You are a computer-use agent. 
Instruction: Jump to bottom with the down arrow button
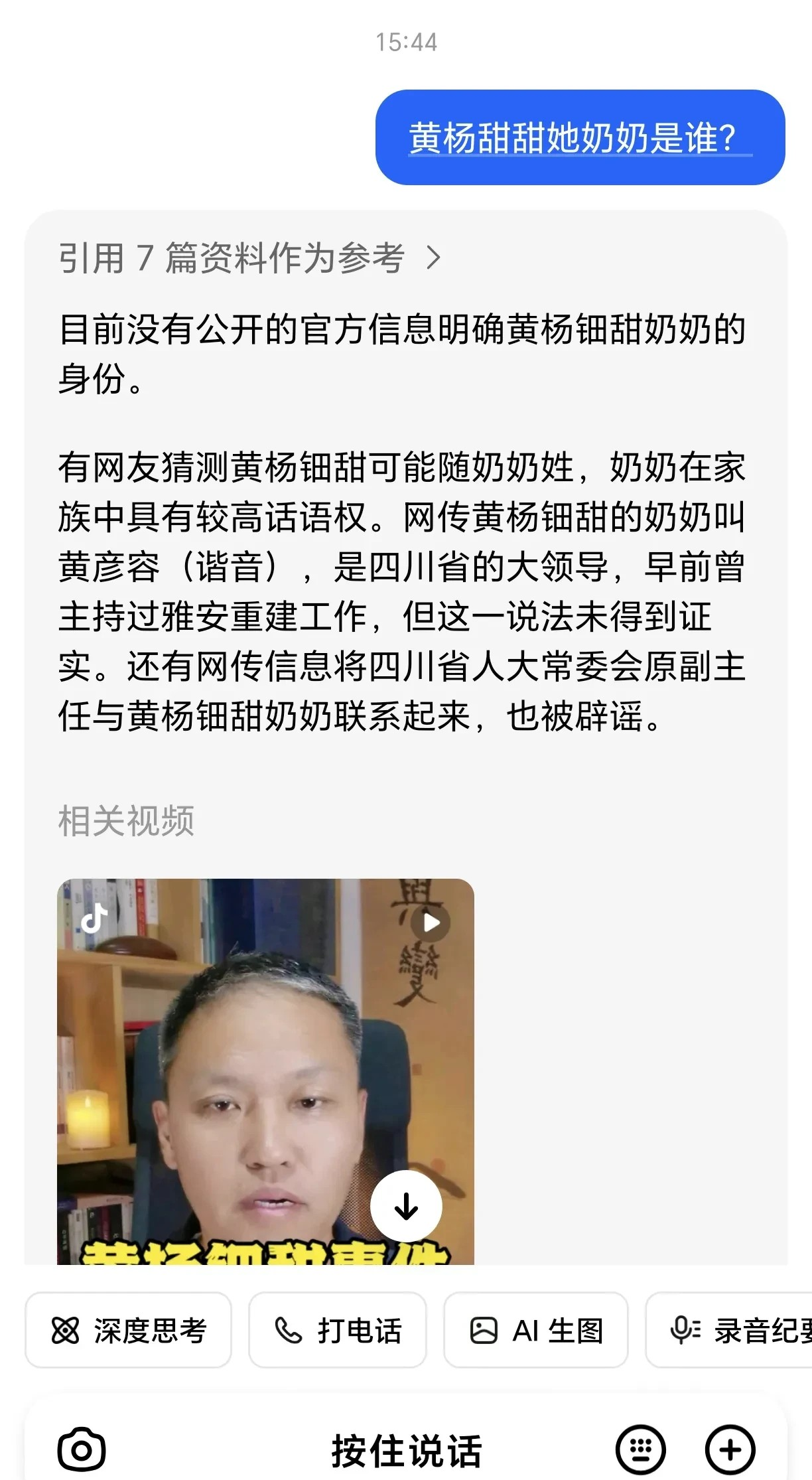[x=406, y=1206]
